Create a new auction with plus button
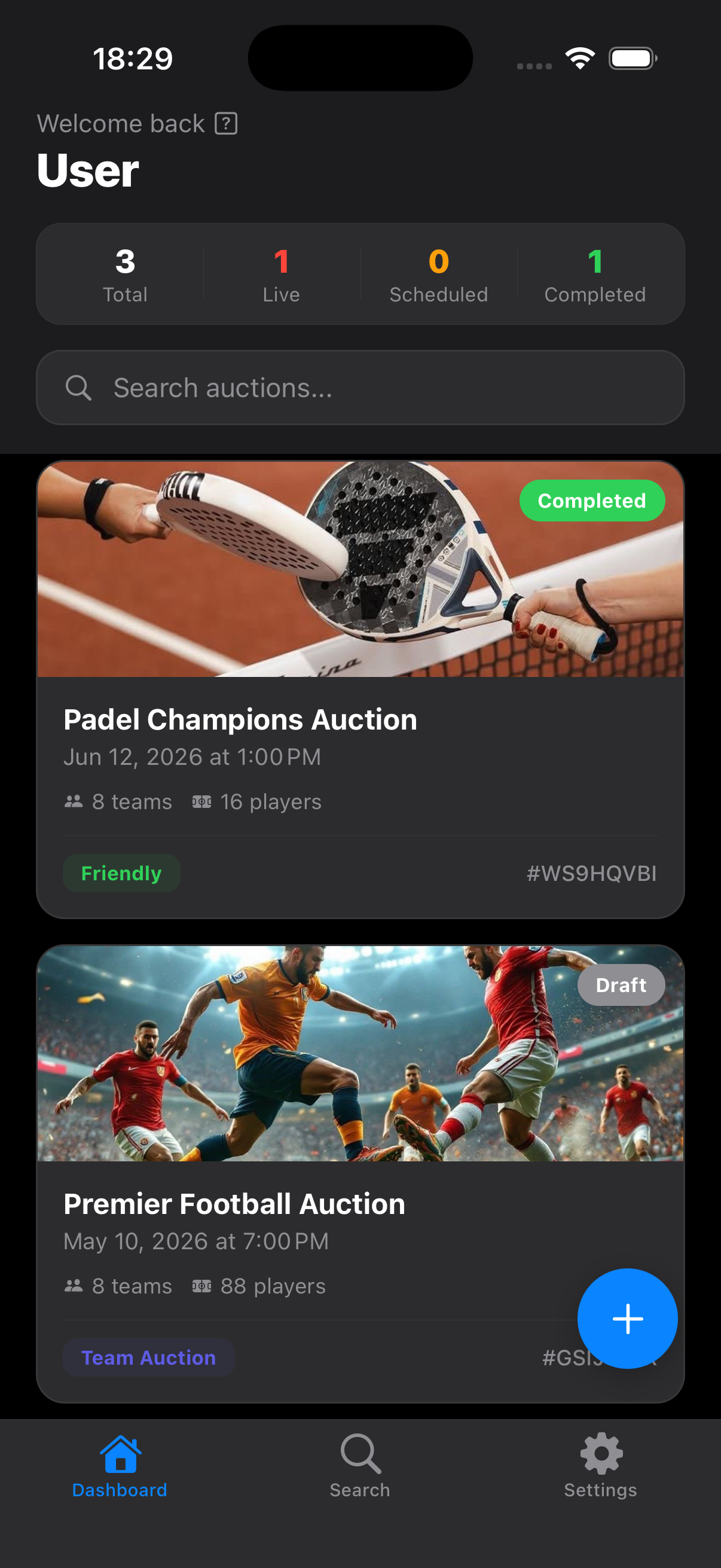Screen dimensions: 721x1568 (x=627, y=1319)
